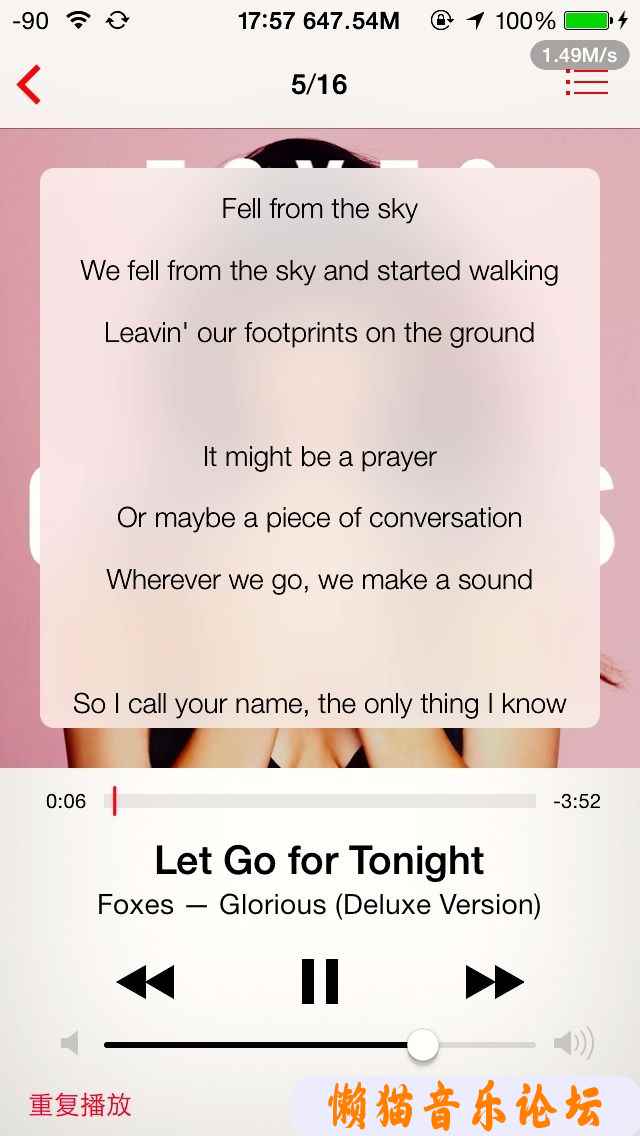Viewport: 640px width, 1136px height.
Task: Skip to the previous track
Action: click(x=146, y=982)
